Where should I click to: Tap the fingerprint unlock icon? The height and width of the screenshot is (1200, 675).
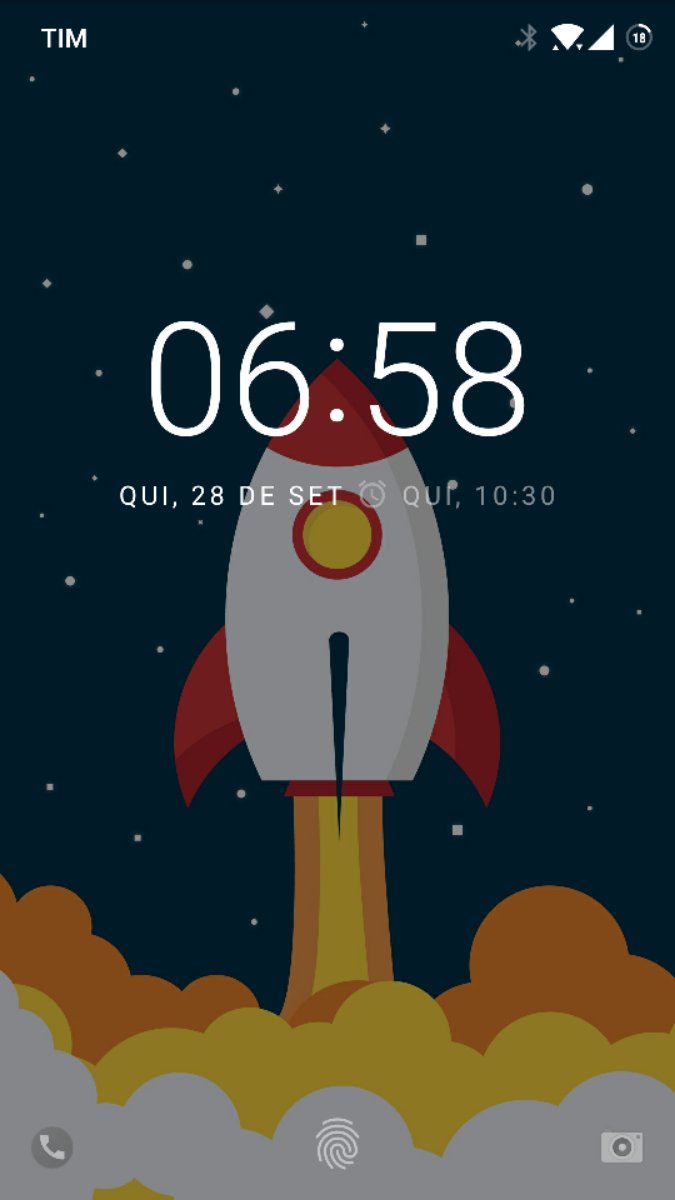point(337,1145)
